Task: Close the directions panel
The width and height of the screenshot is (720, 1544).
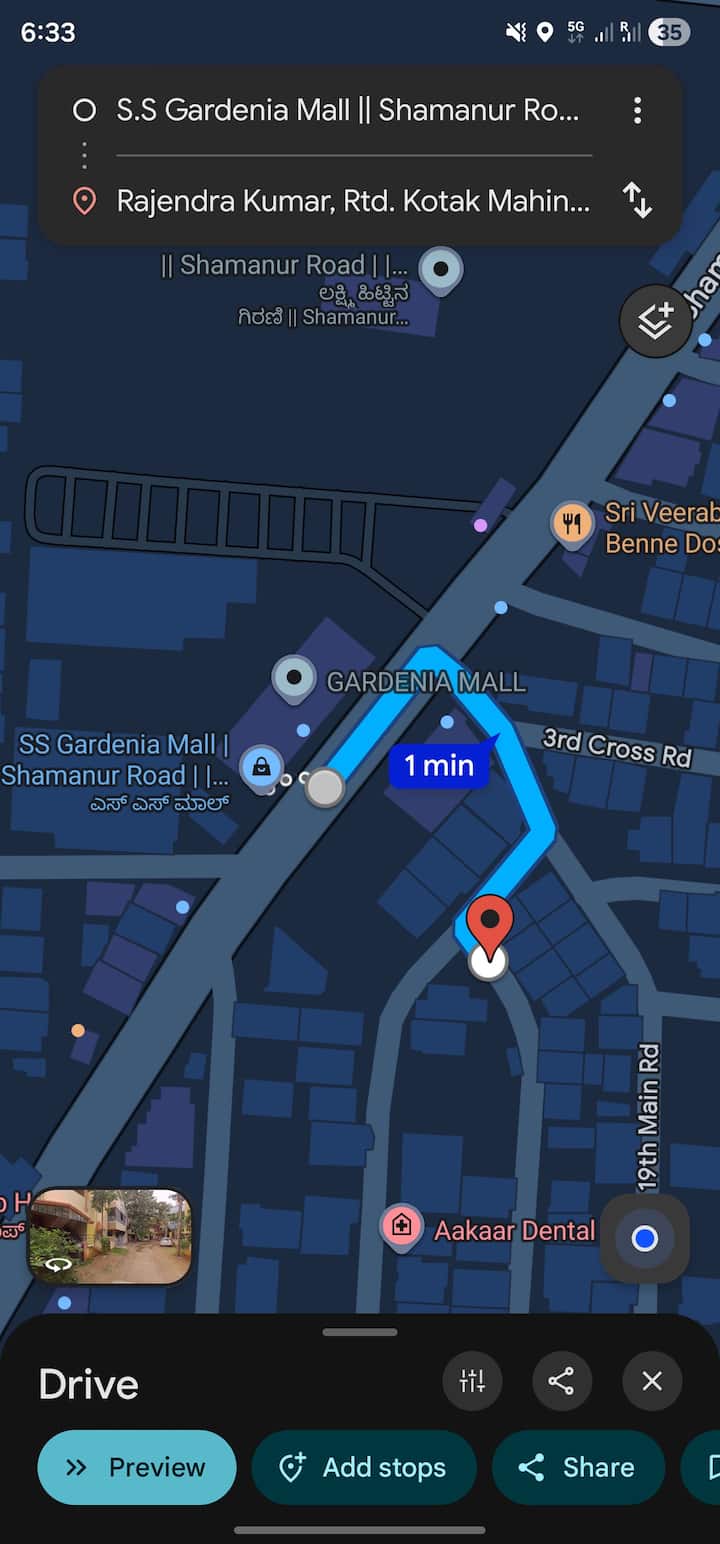Action: pyautogui.click(x=652, y=1381)
